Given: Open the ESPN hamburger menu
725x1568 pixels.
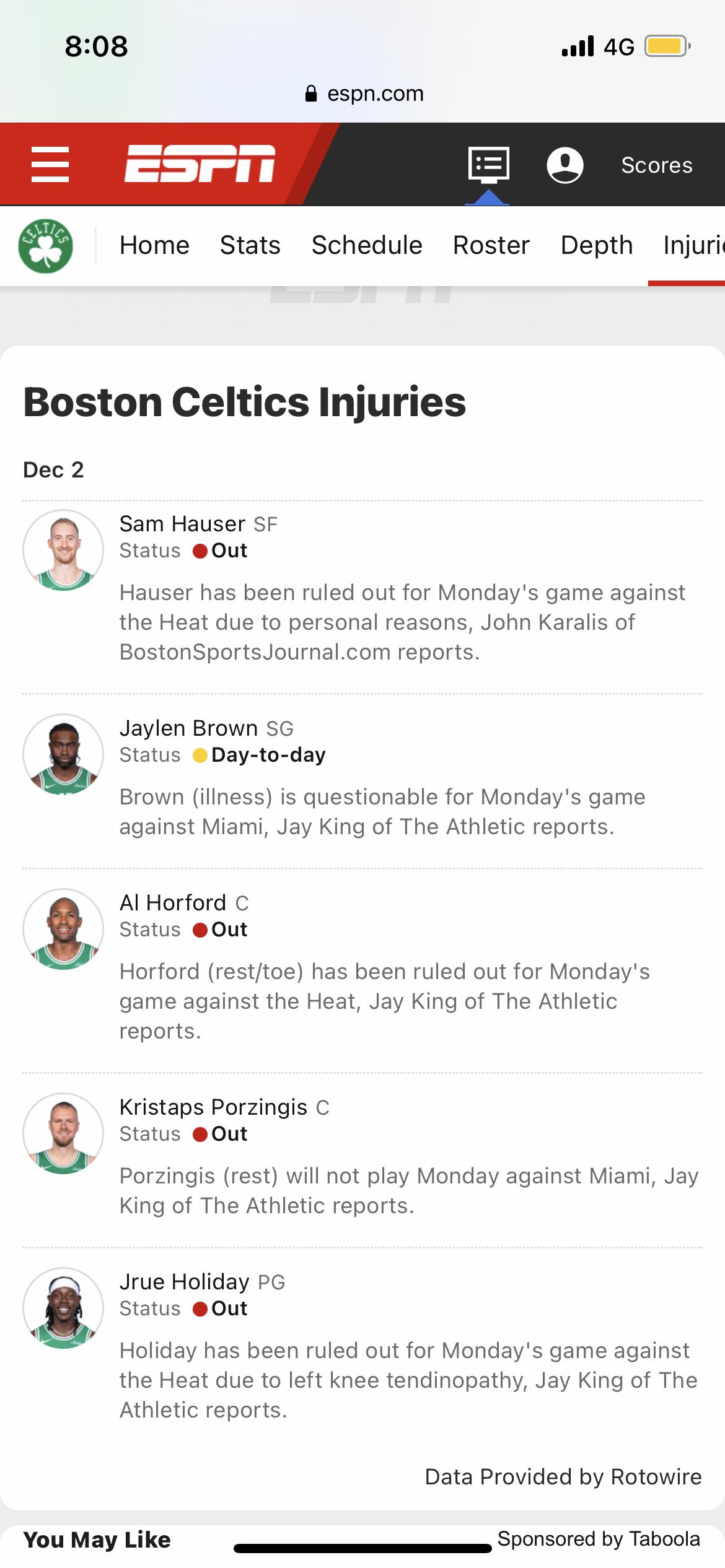Looking at the screenshot, I should tap(50, 165).
